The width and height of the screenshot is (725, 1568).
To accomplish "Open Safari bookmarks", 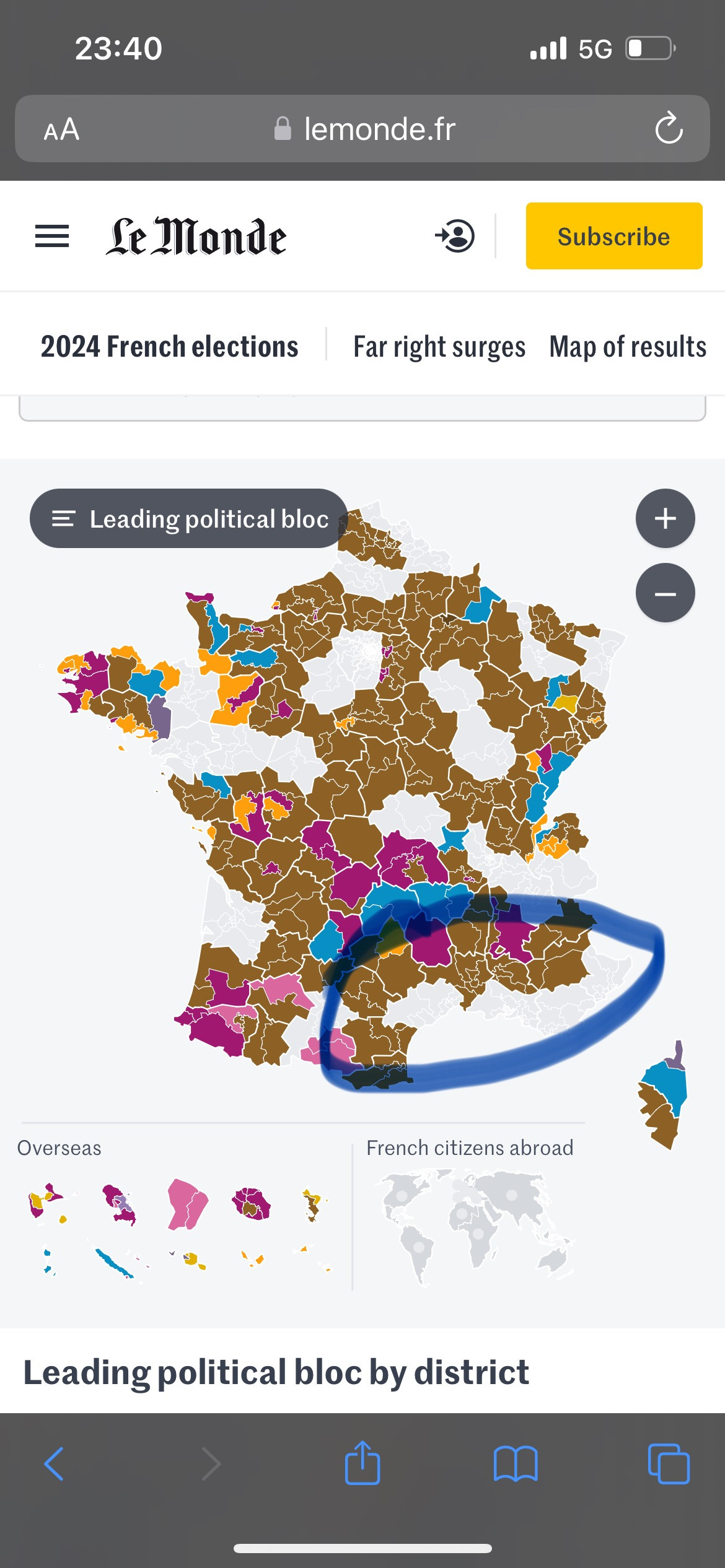I will point(516,1464).
